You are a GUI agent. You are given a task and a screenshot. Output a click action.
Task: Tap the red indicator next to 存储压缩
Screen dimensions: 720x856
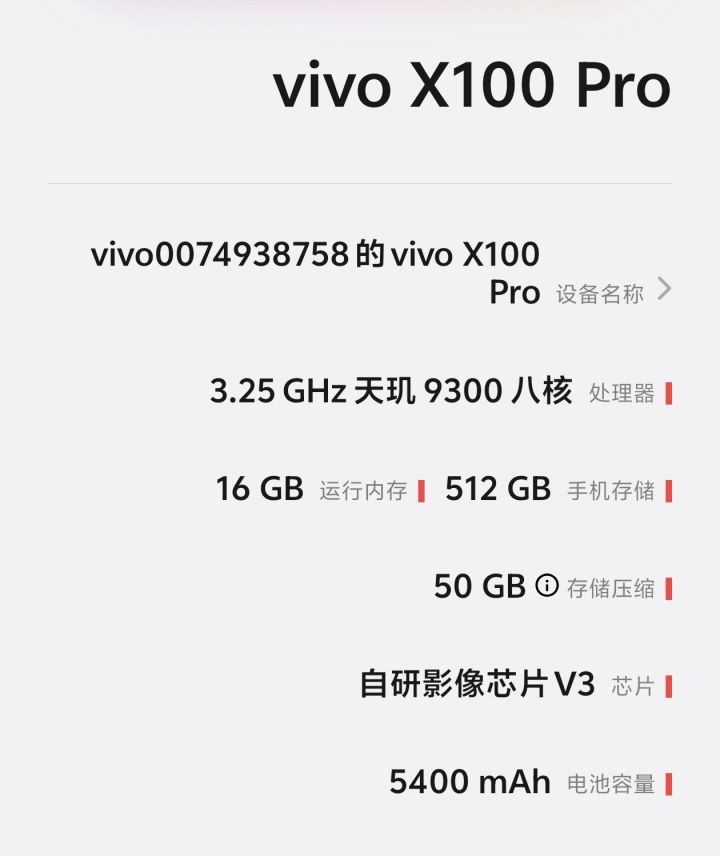[x=668, y=589]
